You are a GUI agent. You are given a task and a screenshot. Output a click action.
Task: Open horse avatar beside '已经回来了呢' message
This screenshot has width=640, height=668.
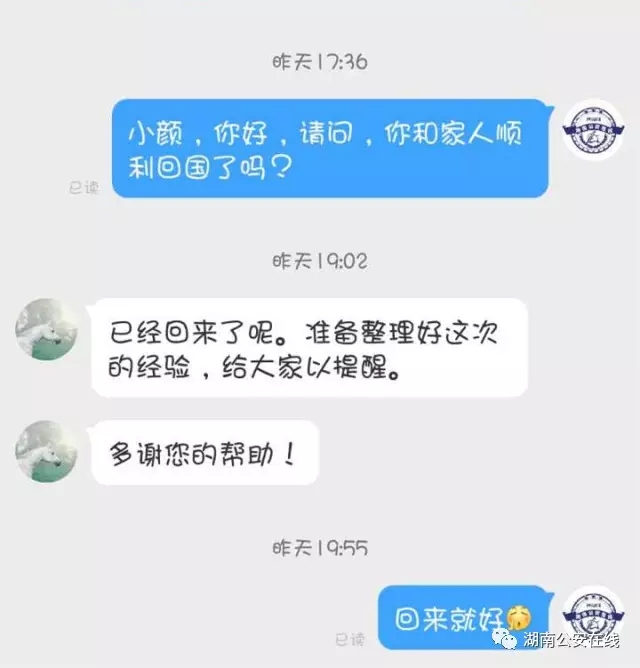pos(46,329)
